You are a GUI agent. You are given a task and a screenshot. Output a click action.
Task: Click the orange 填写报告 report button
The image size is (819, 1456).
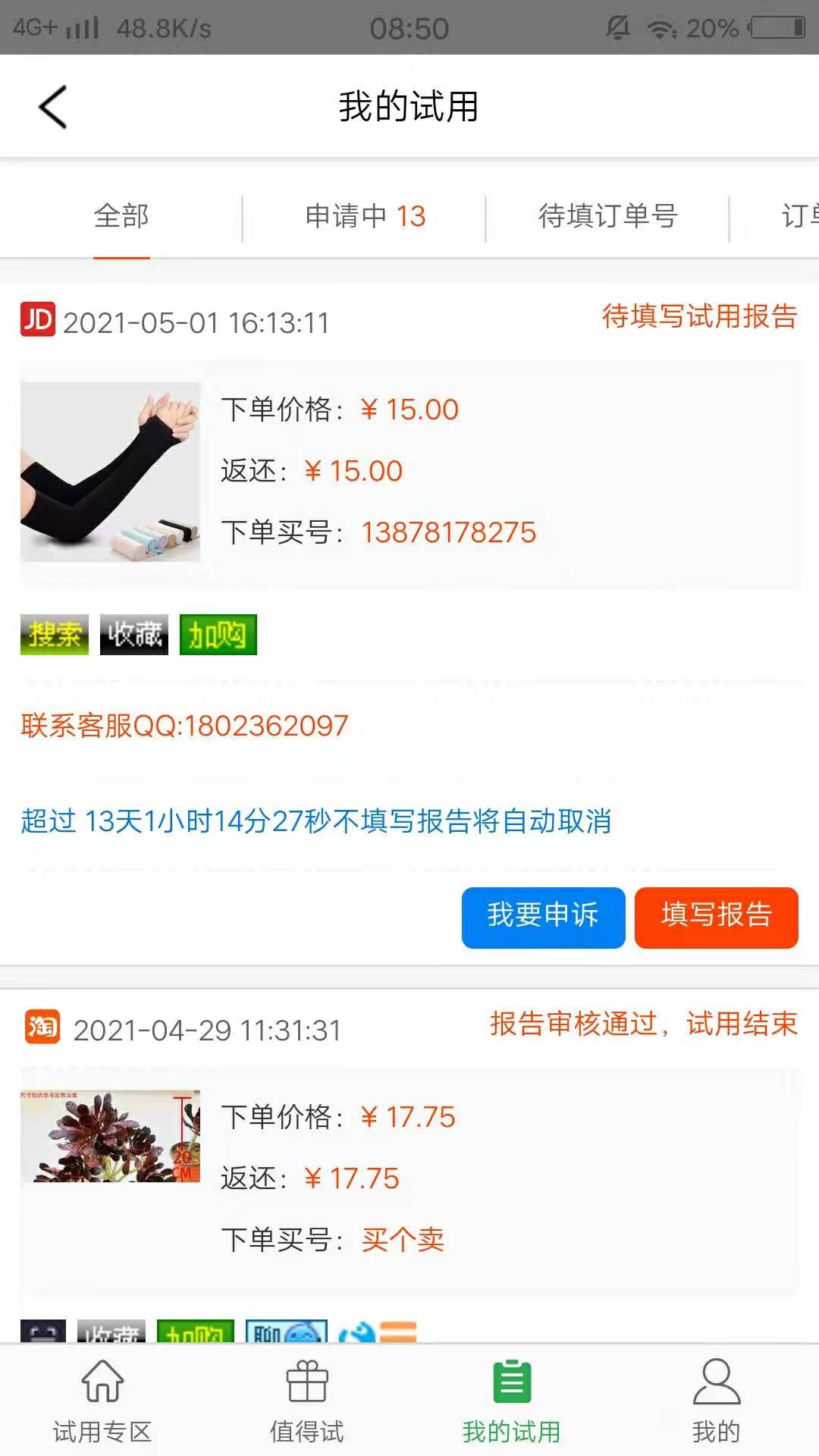[x=716, y=918]
